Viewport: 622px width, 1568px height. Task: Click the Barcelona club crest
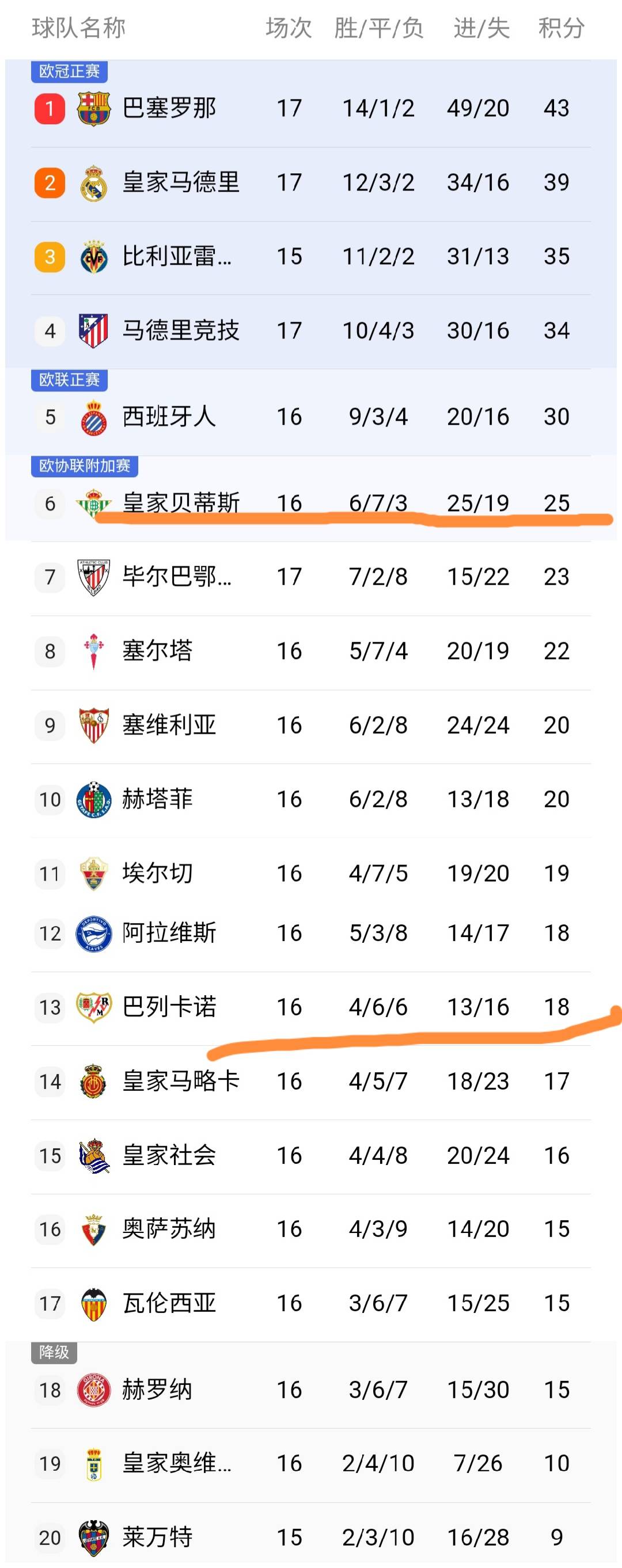(x=93, y=108)
